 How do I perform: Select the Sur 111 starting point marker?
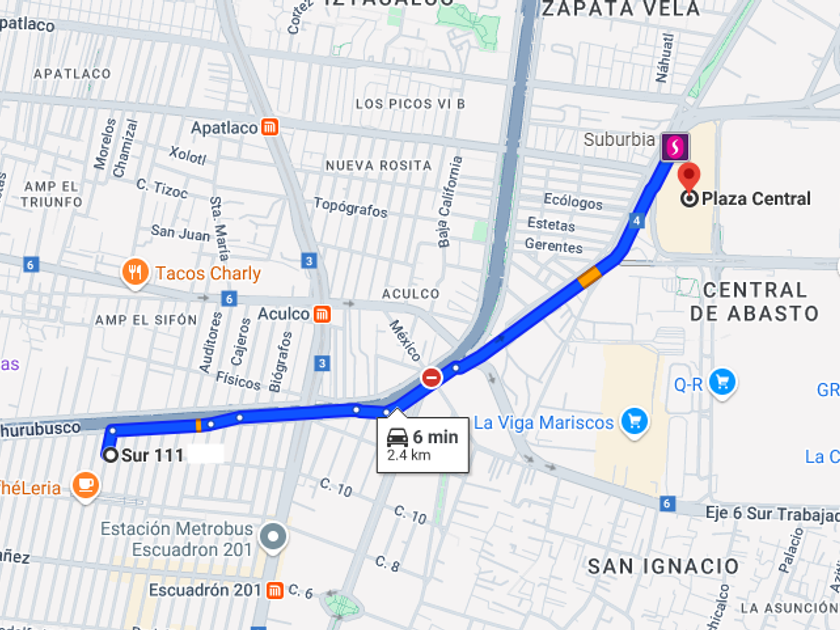click(x=111, y=455)
